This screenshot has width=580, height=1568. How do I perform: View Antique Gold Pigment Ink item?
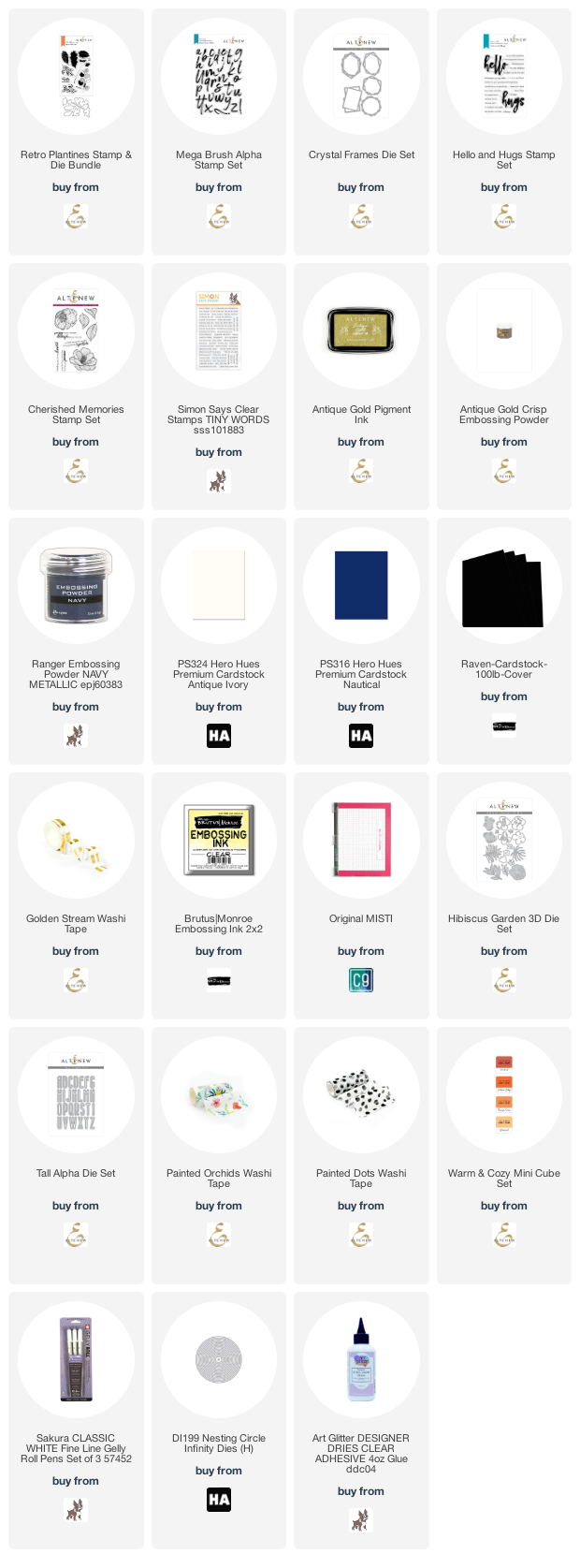coord(361,330)
